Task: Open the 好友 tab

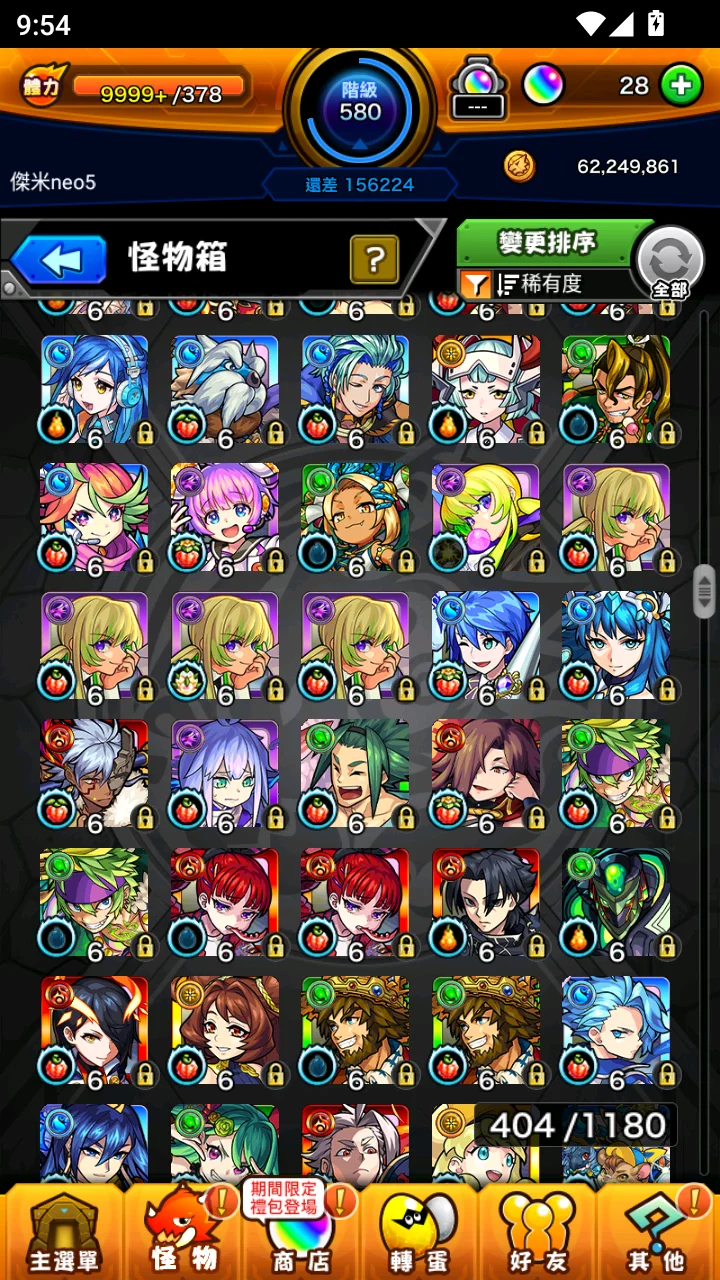Action: point(538,1232)
